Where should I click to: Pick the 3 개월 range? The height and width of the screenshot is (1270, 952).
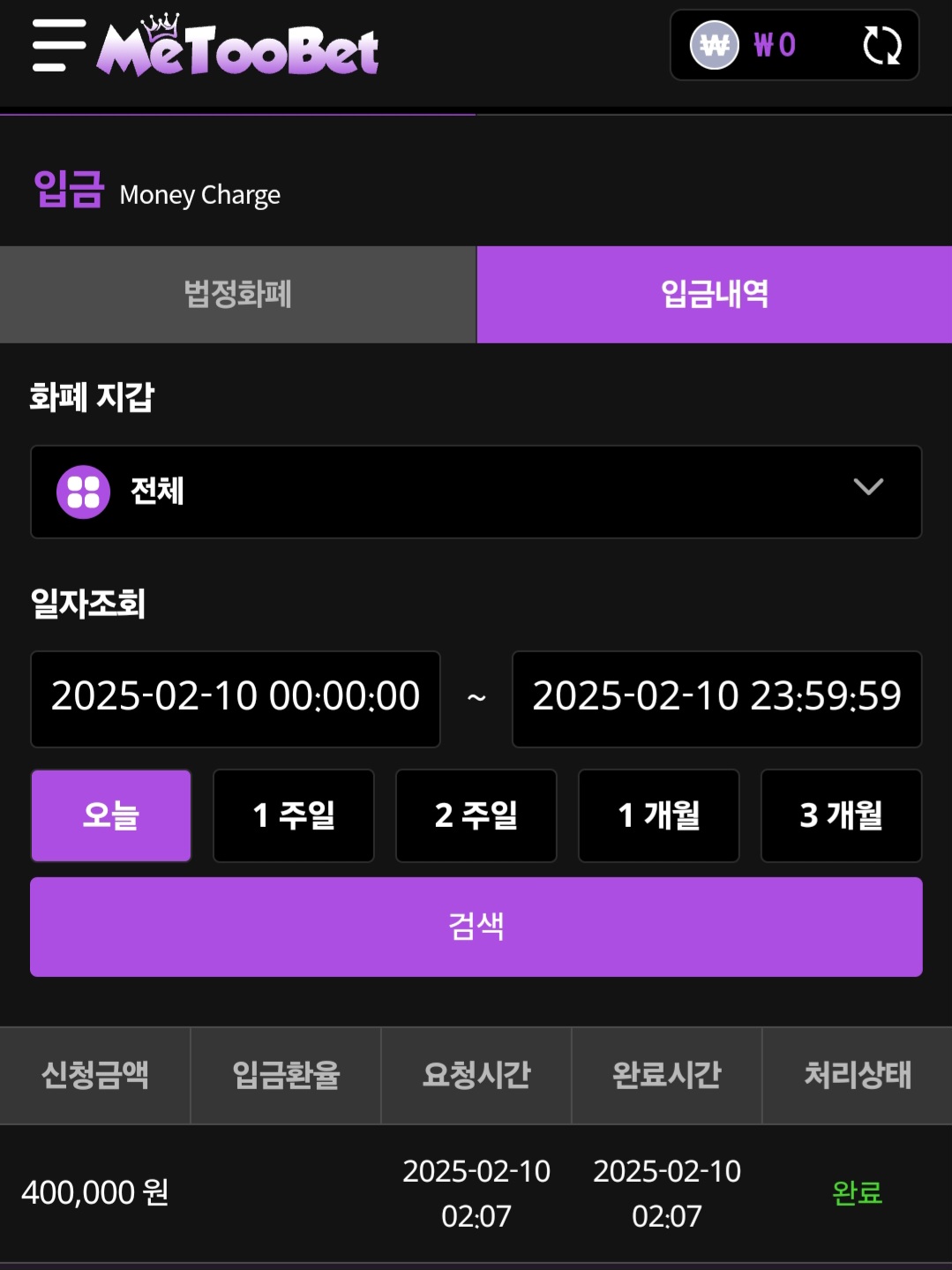841,815
